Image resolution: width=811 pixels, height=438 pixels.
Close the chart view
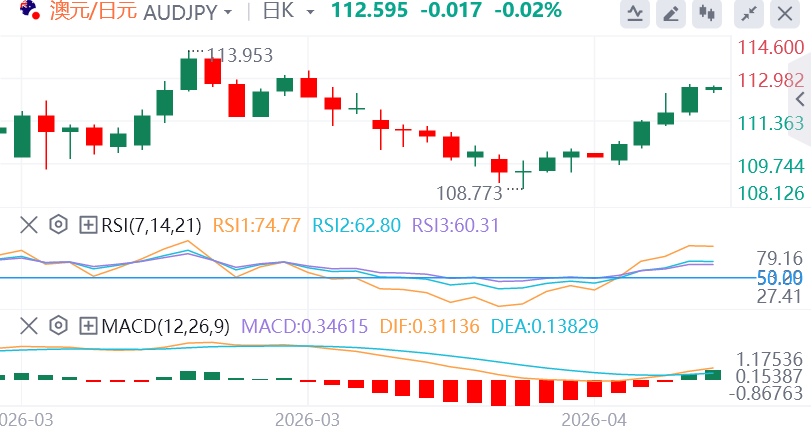pyautogui.click(x=785, y=13)
